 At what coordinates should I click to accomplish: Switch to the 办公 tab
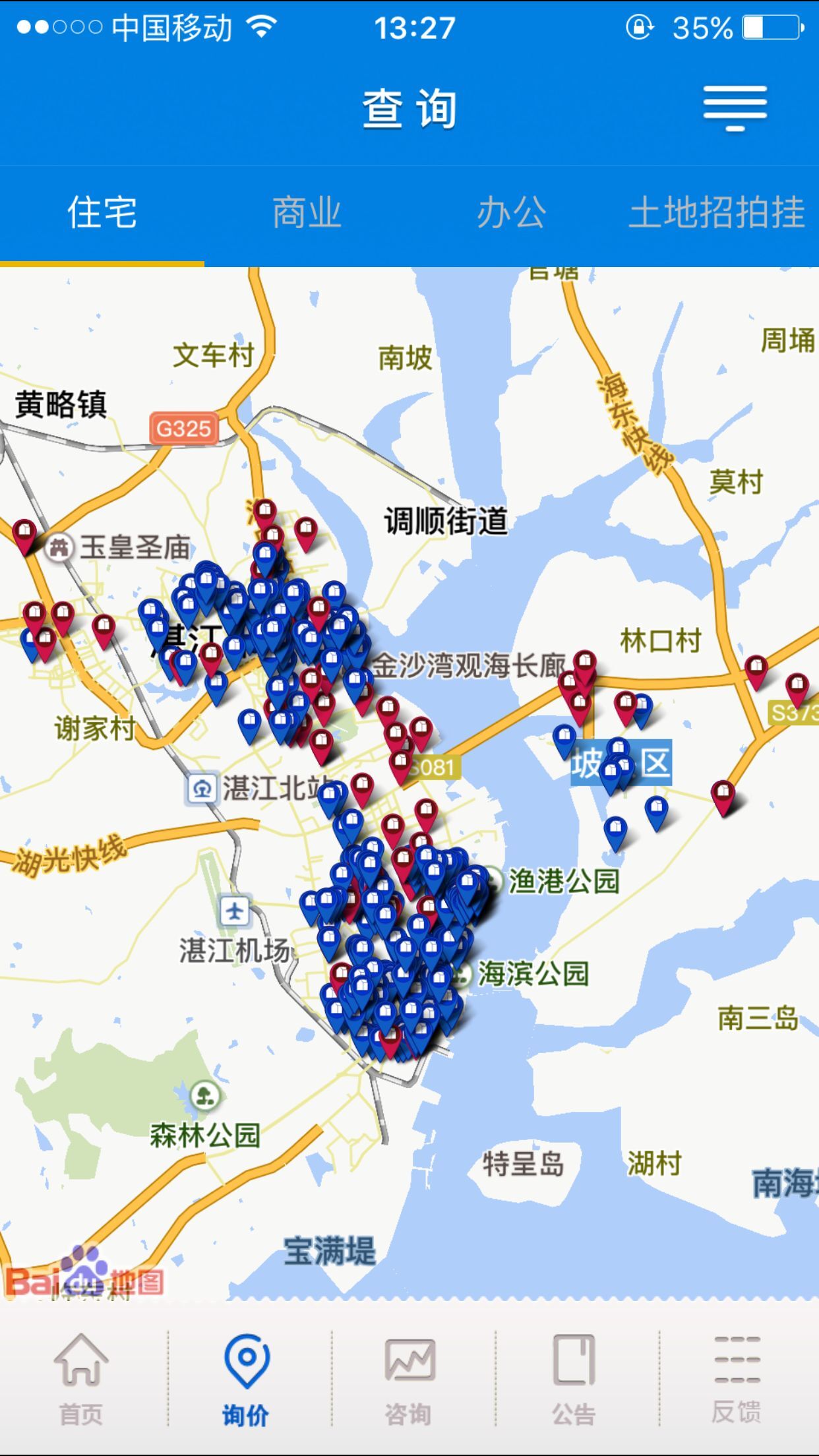[x=512, y=213]
